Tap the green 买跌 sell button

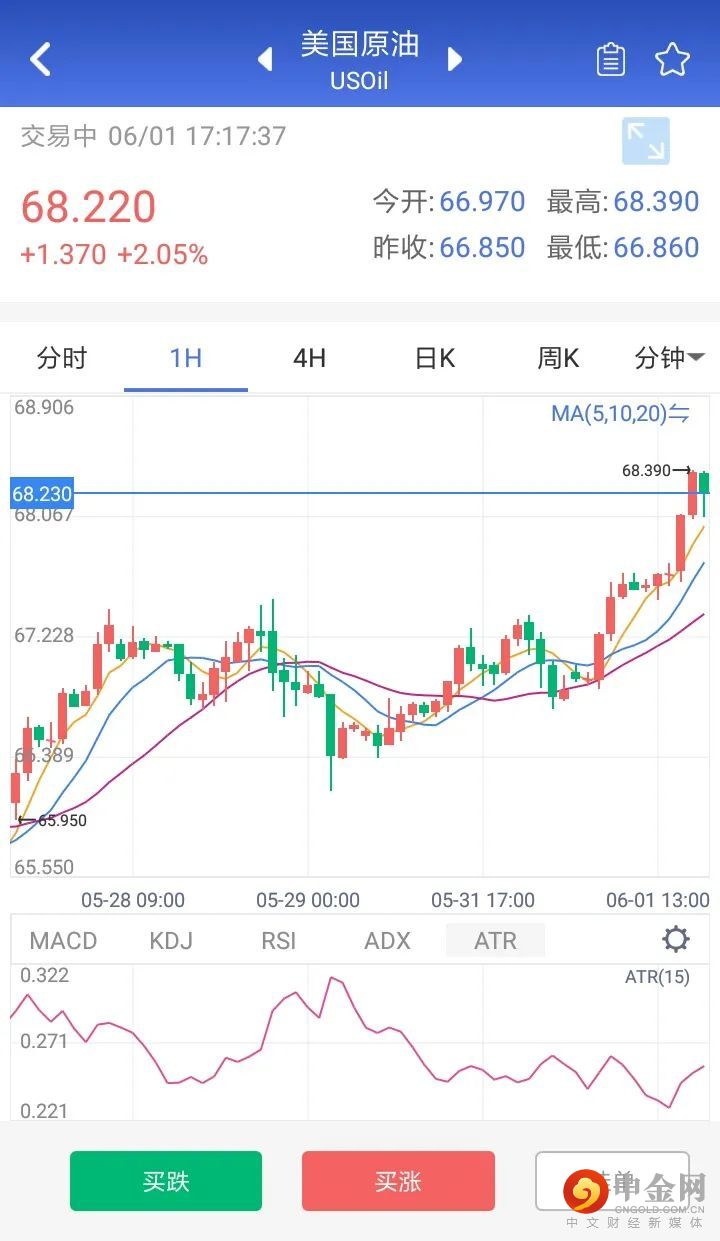[x=166, y=1181]
